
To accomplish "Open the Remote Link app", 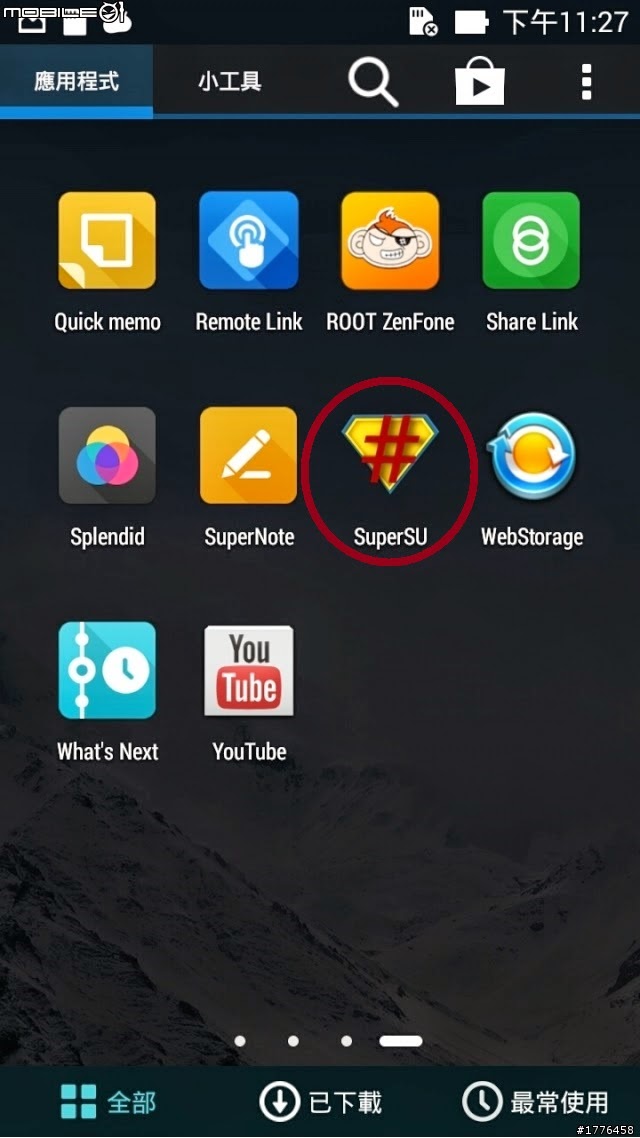I will coord(248,241).
